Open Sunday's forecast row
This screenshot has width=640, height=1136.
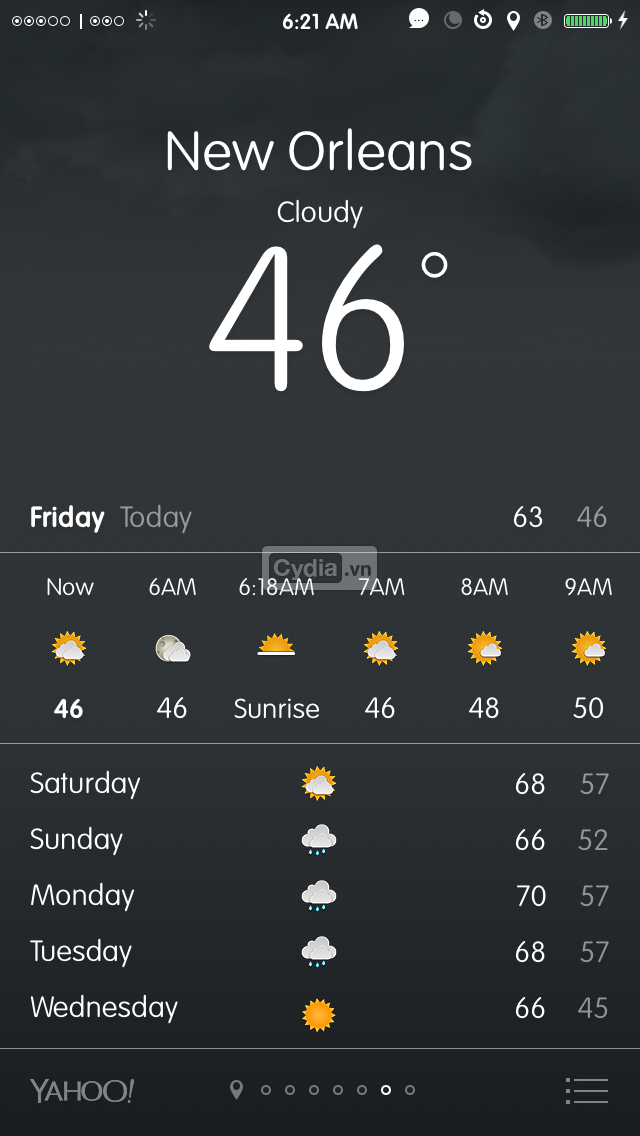(x=319, y=839)
